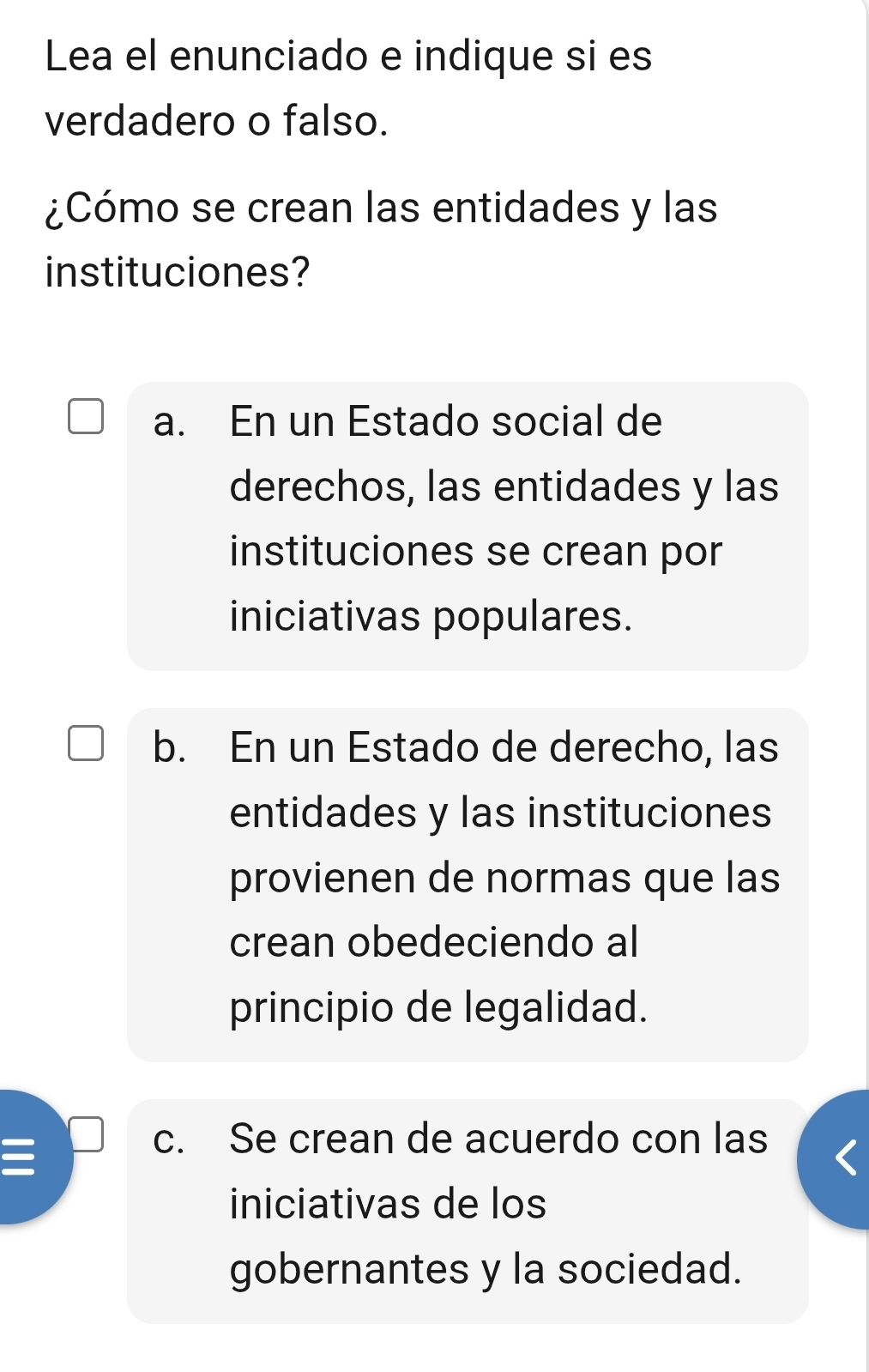Select answer option a card
869x1372 pixels.
pos(468,523)
